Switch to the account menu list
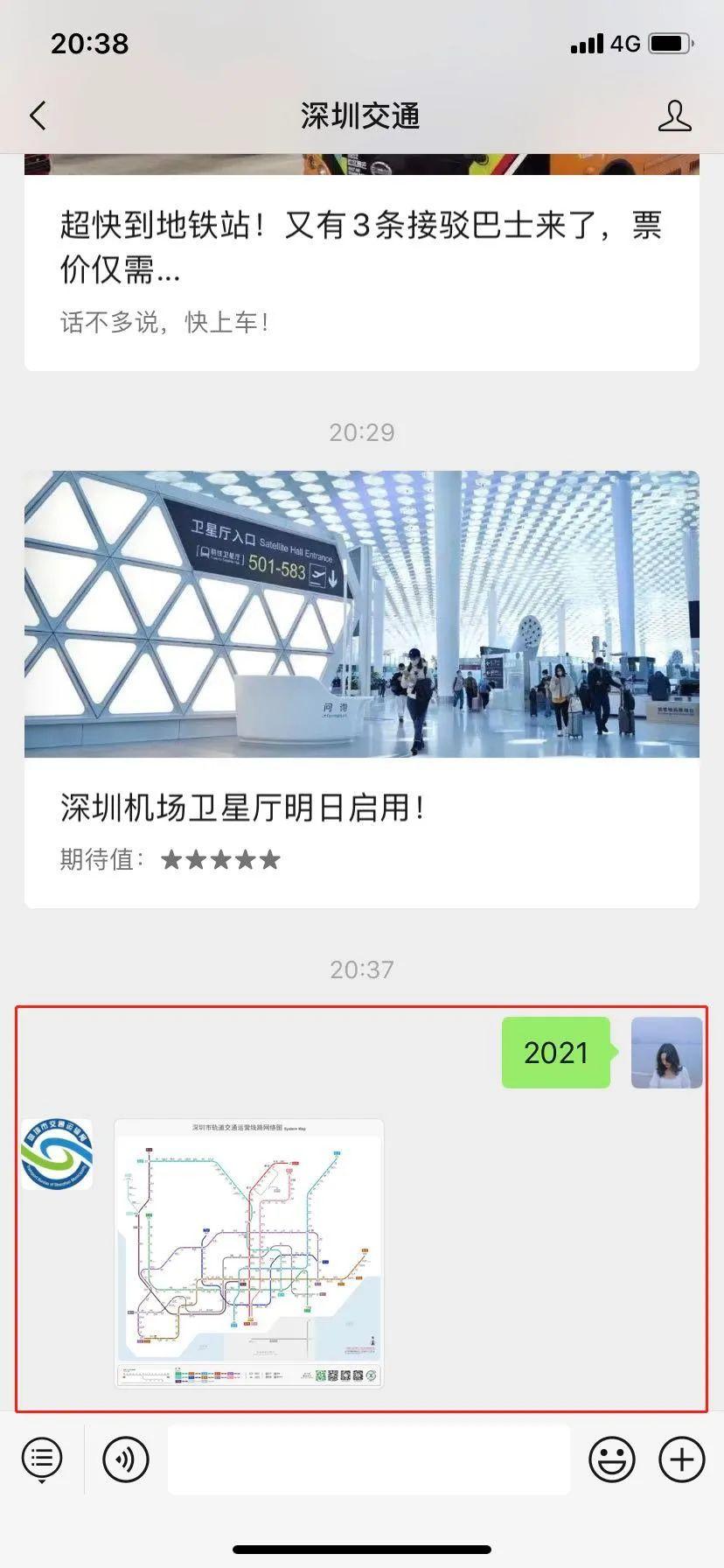The height and width of the screenshot is (1568, 724). pos(42,1459)
